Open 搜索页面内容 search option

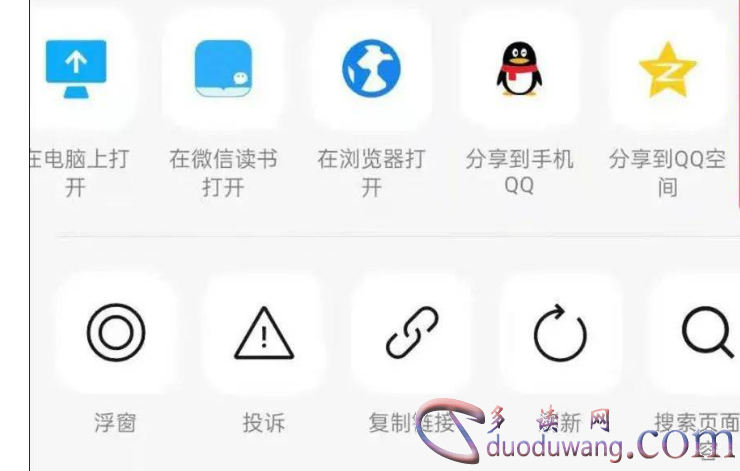tap(705, 333)
